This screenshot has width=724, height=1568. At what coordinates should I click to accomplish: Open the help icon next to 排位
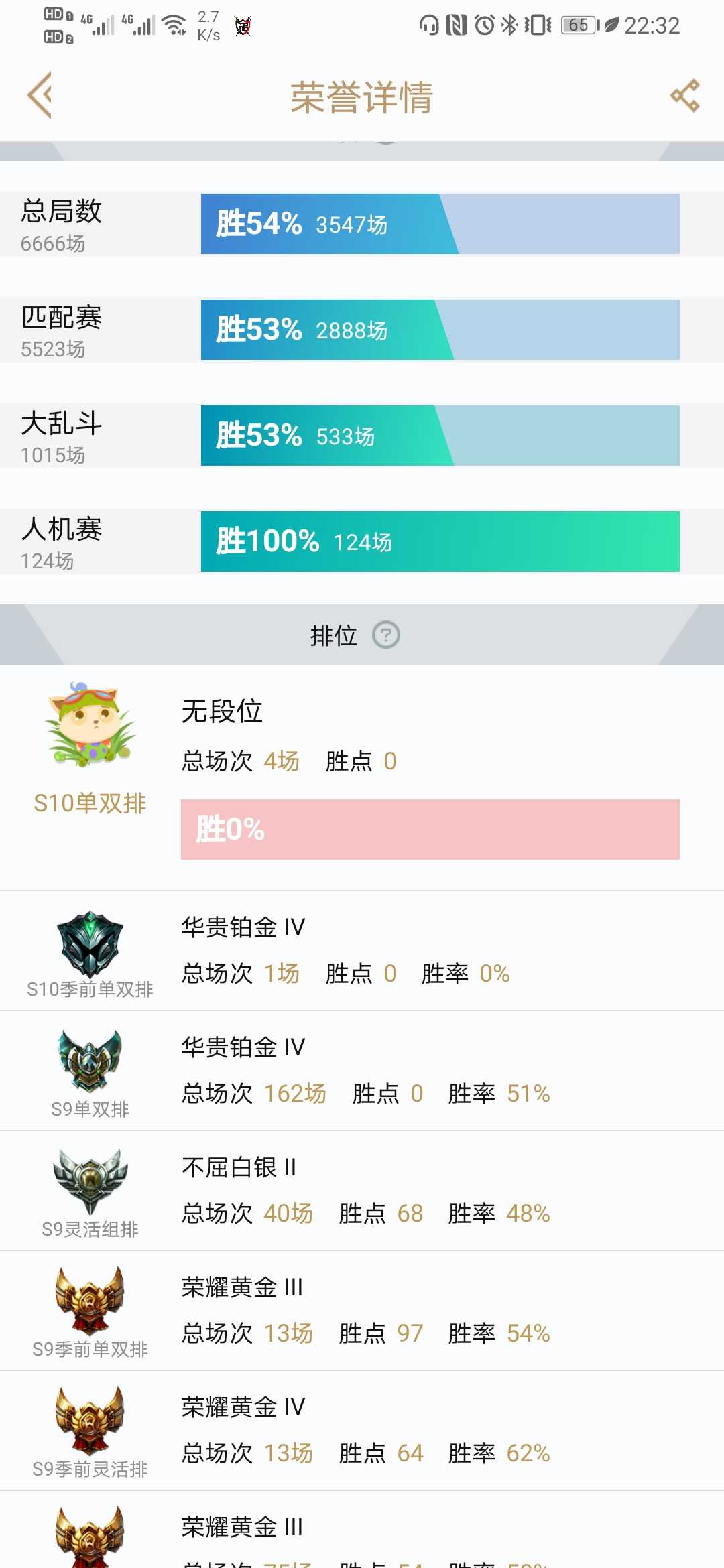pos(386,635)
